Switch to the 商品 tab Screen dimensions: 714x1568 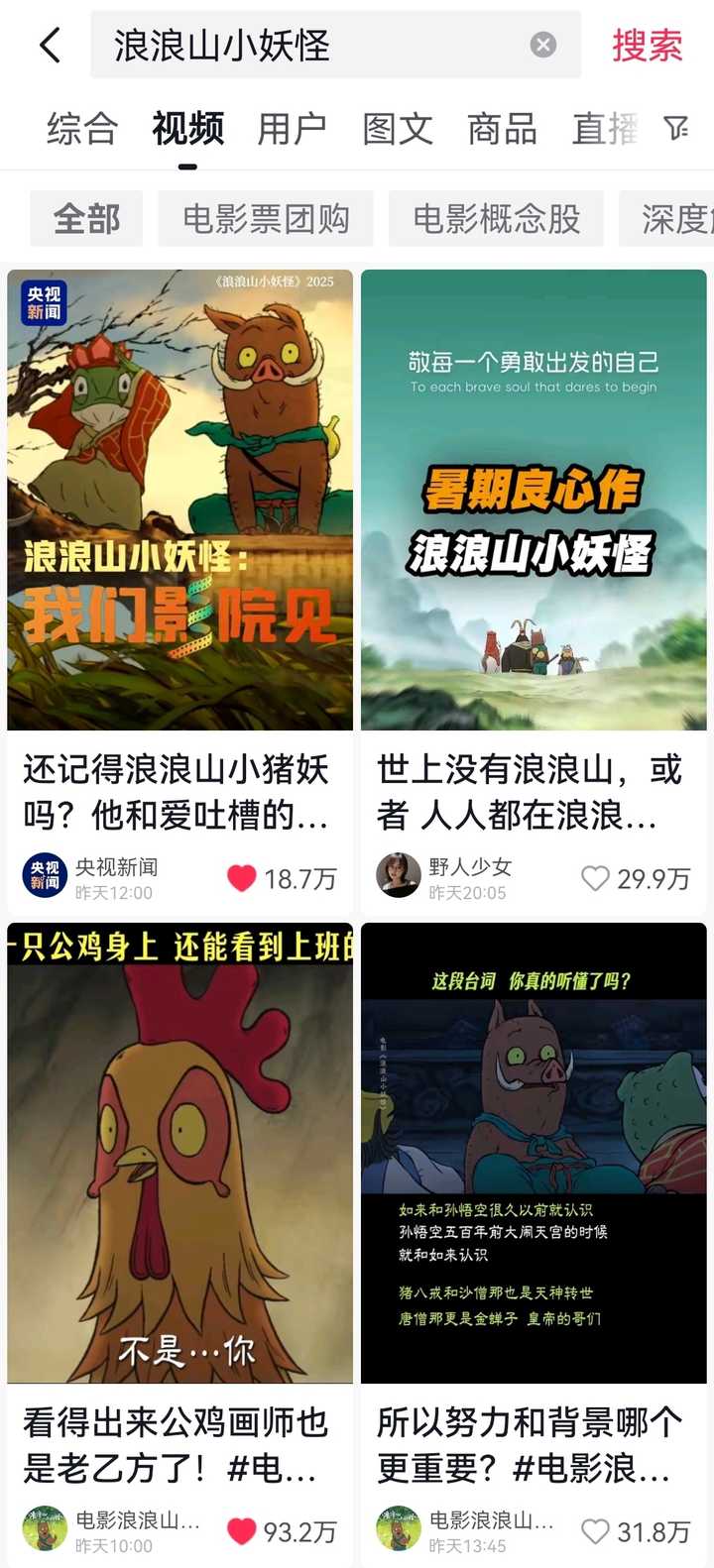pos(502,129)
